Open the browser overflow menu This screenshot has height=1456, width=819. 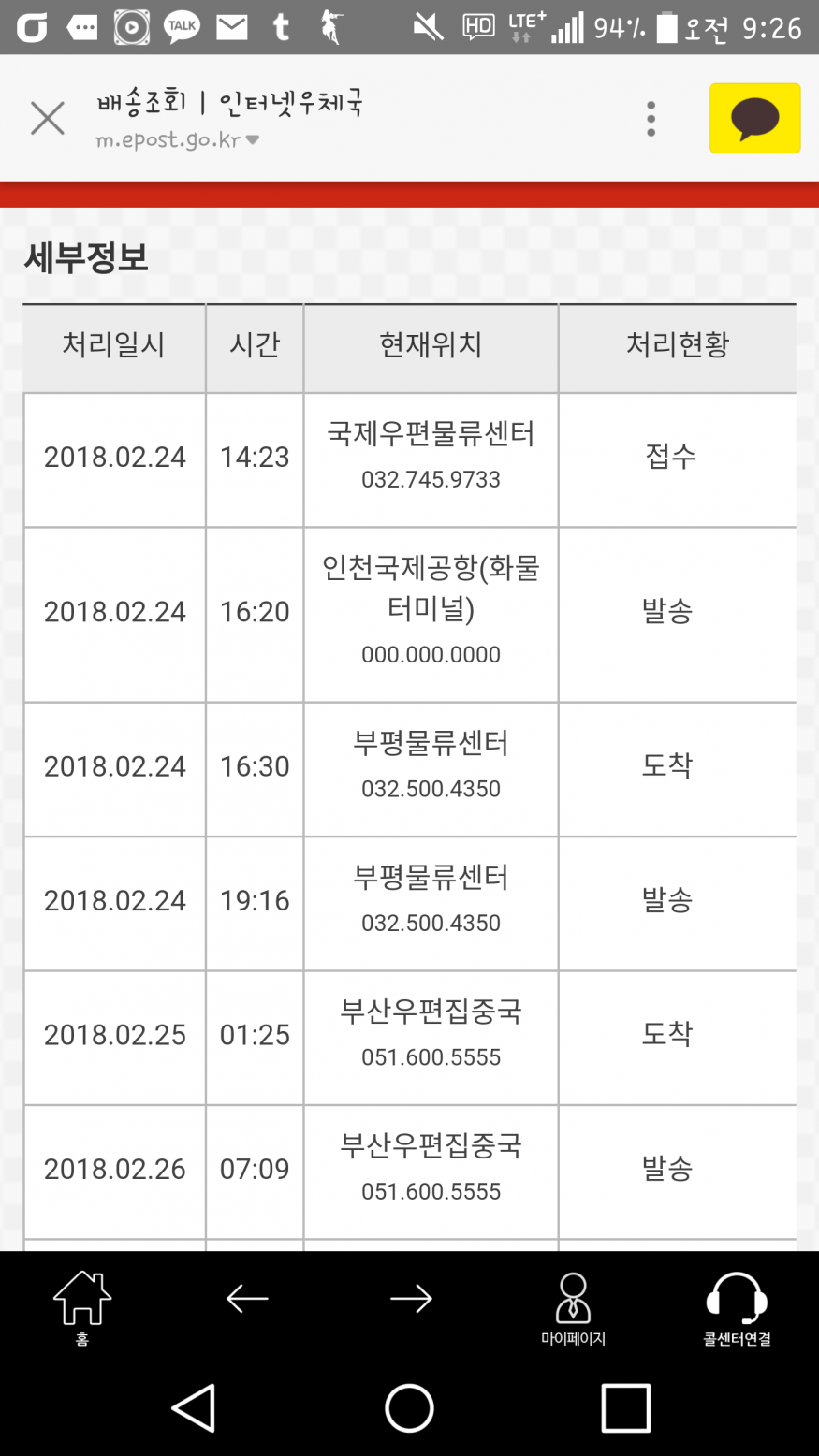(651, 119)
